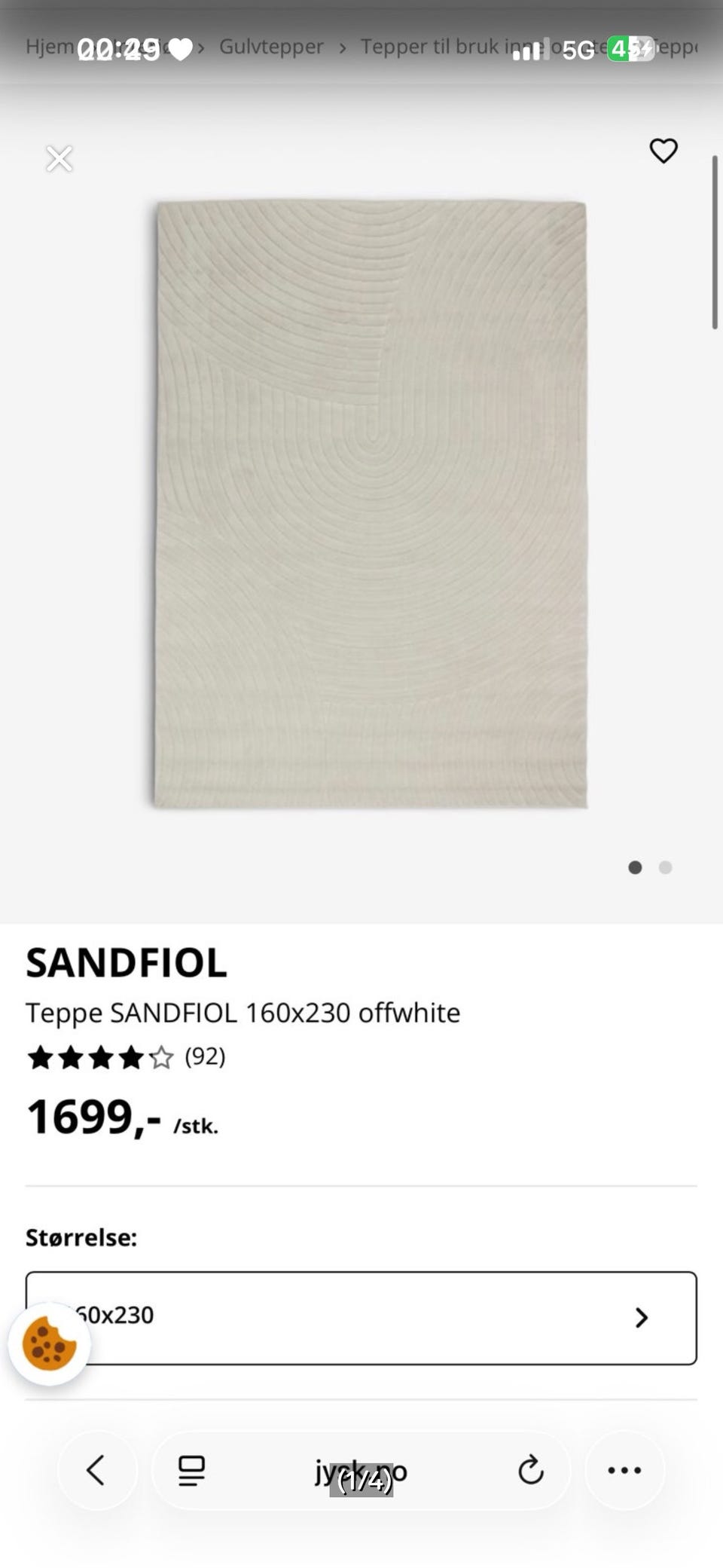Viewport: 723px width, 1568px height.
Task: Tap the jysk.no address bar
Action: coord(361,1470)
